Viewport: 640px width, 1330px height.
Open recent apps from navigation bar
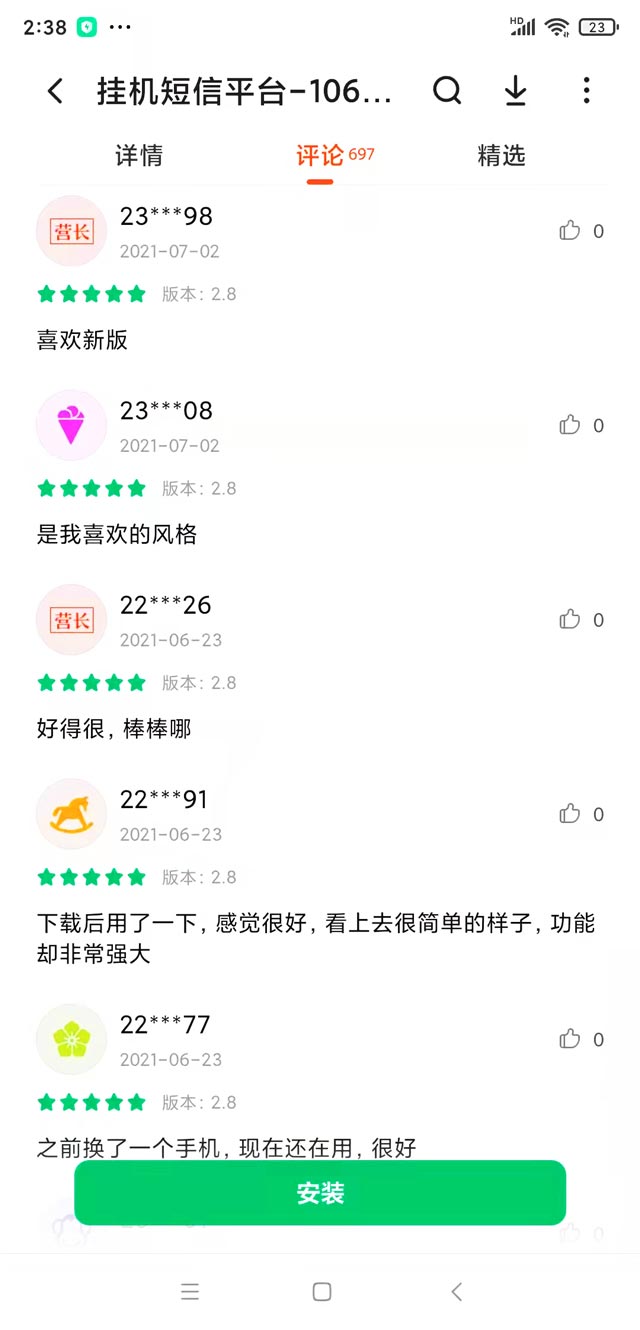190,1292
